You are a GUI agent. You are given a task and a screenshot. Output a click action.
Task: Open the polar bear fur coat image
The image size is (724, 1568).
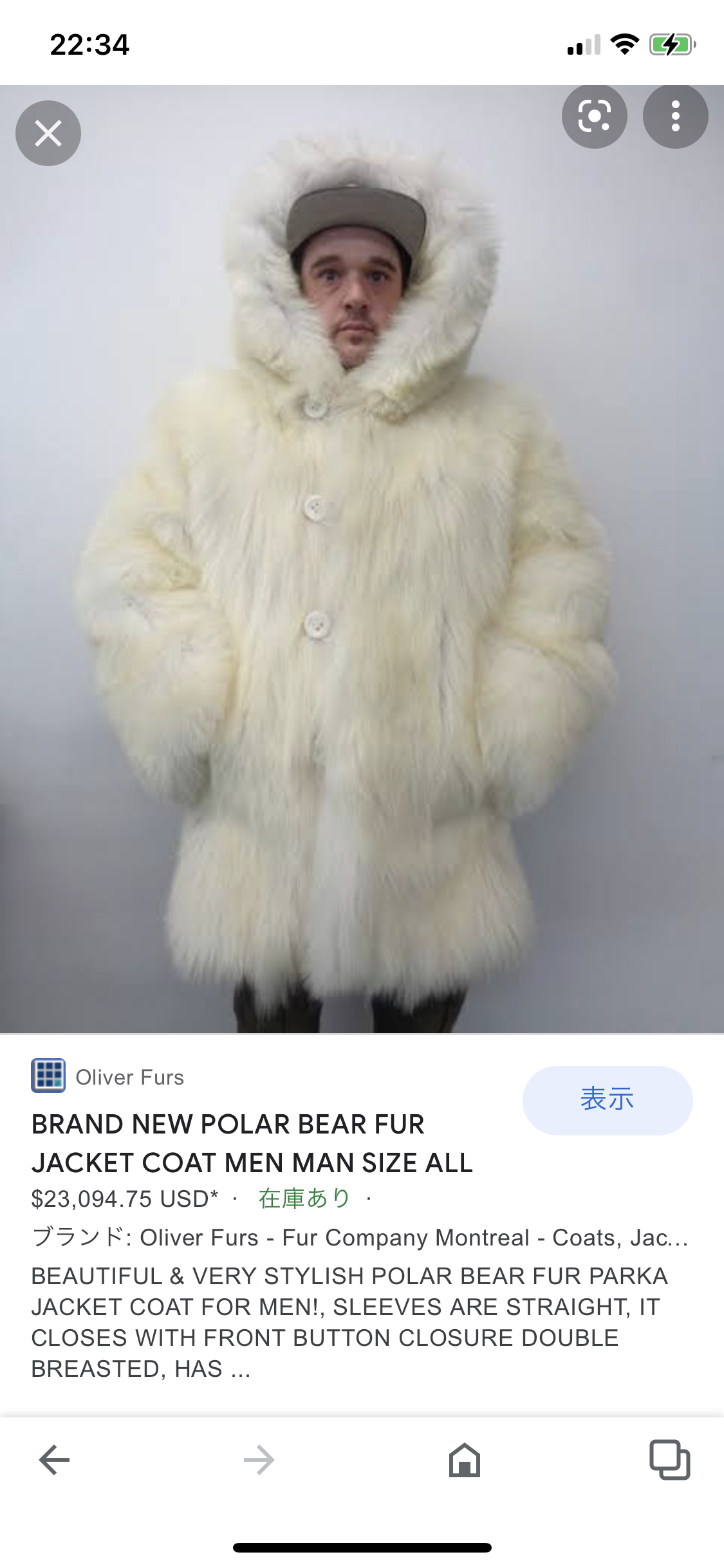[x=362, y=559]
